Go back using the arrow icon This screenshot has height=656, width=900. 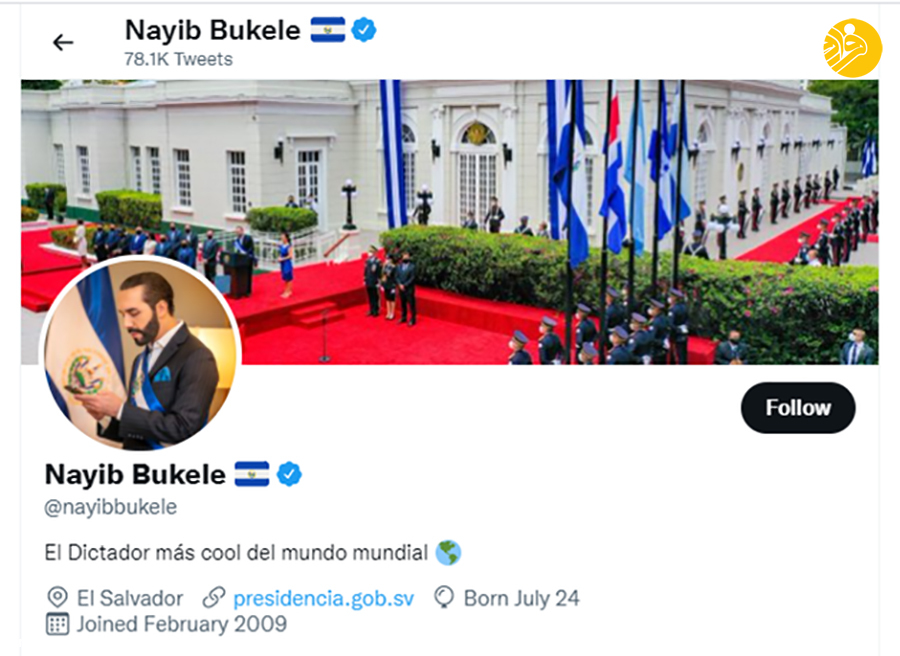[x=63, y=42]
